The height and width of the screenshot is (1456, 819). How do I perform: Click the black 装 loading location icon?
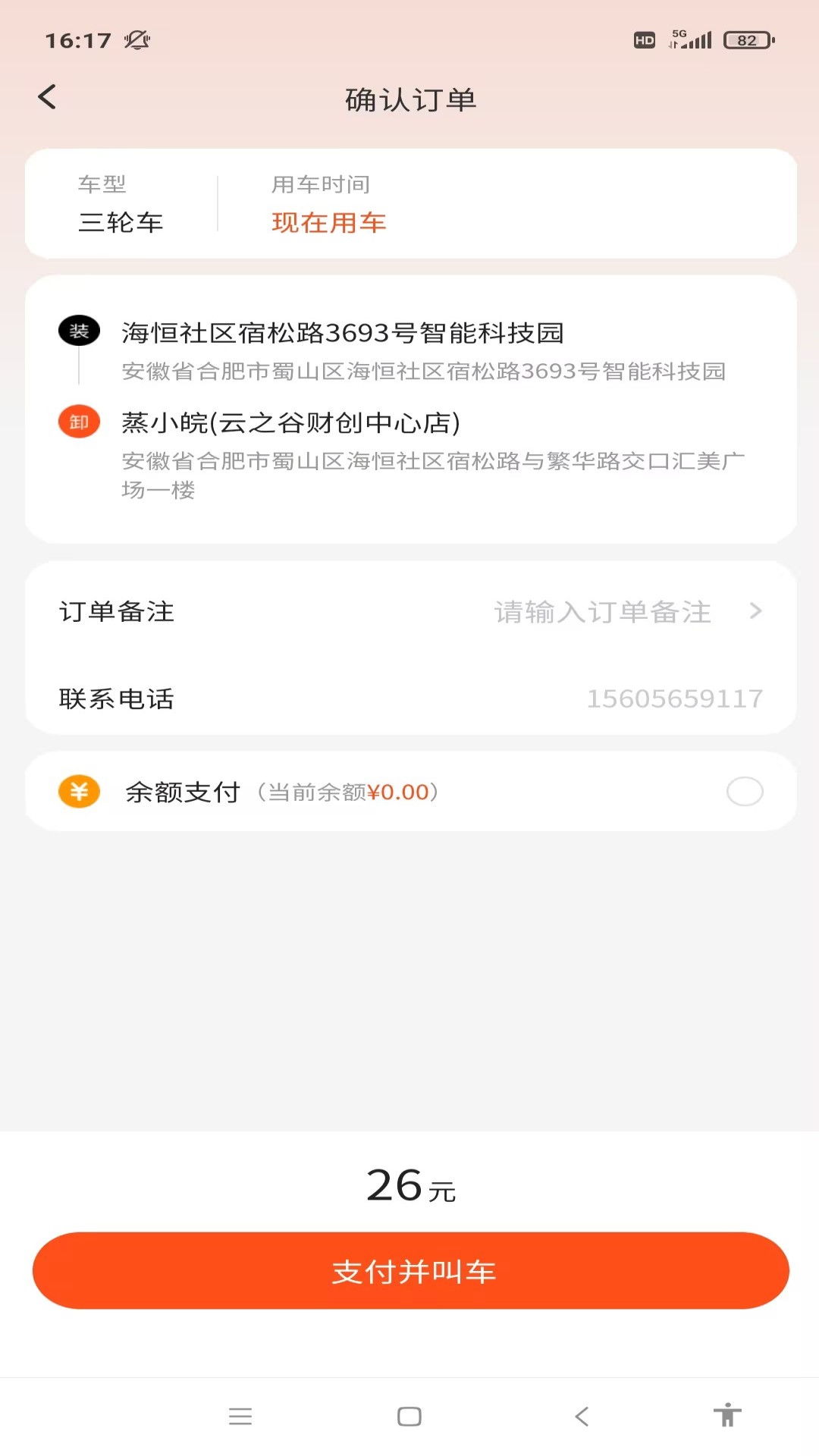(x=78, y=329)
